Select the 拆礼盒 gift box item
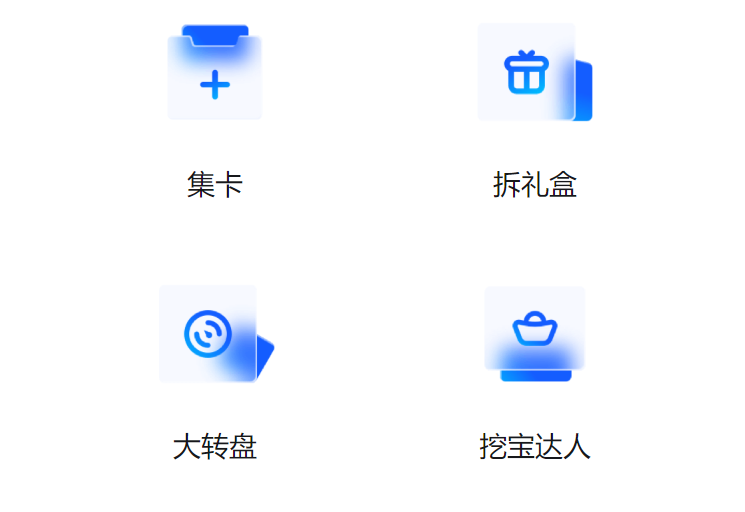The width and height of the screenshot is (745, 512). 530,75
